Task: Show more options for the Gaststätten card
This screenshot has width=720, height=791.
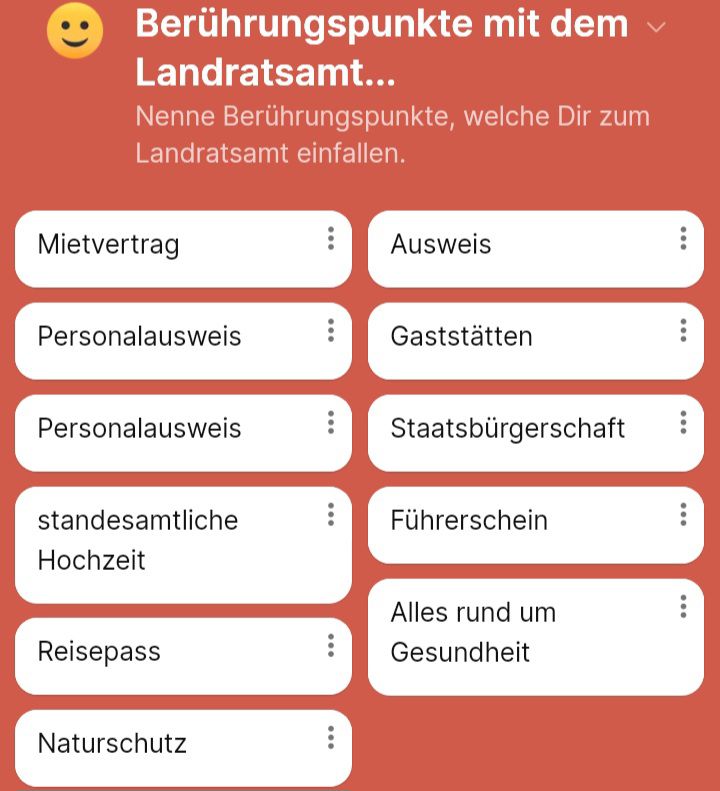Action: point(683,330)
